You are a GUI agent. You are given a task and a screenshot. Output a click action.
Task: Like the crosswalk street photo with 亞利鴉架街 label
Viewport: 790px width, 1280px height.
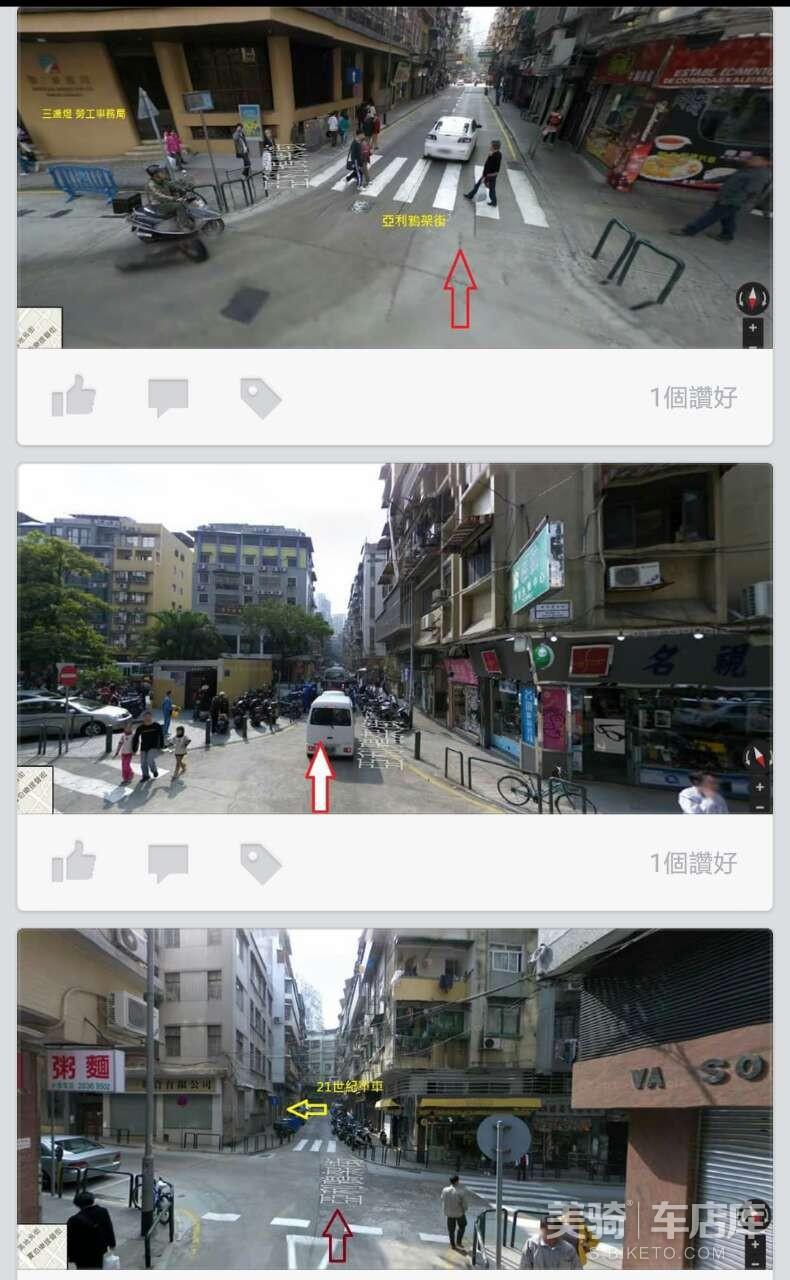coord(74,396)
